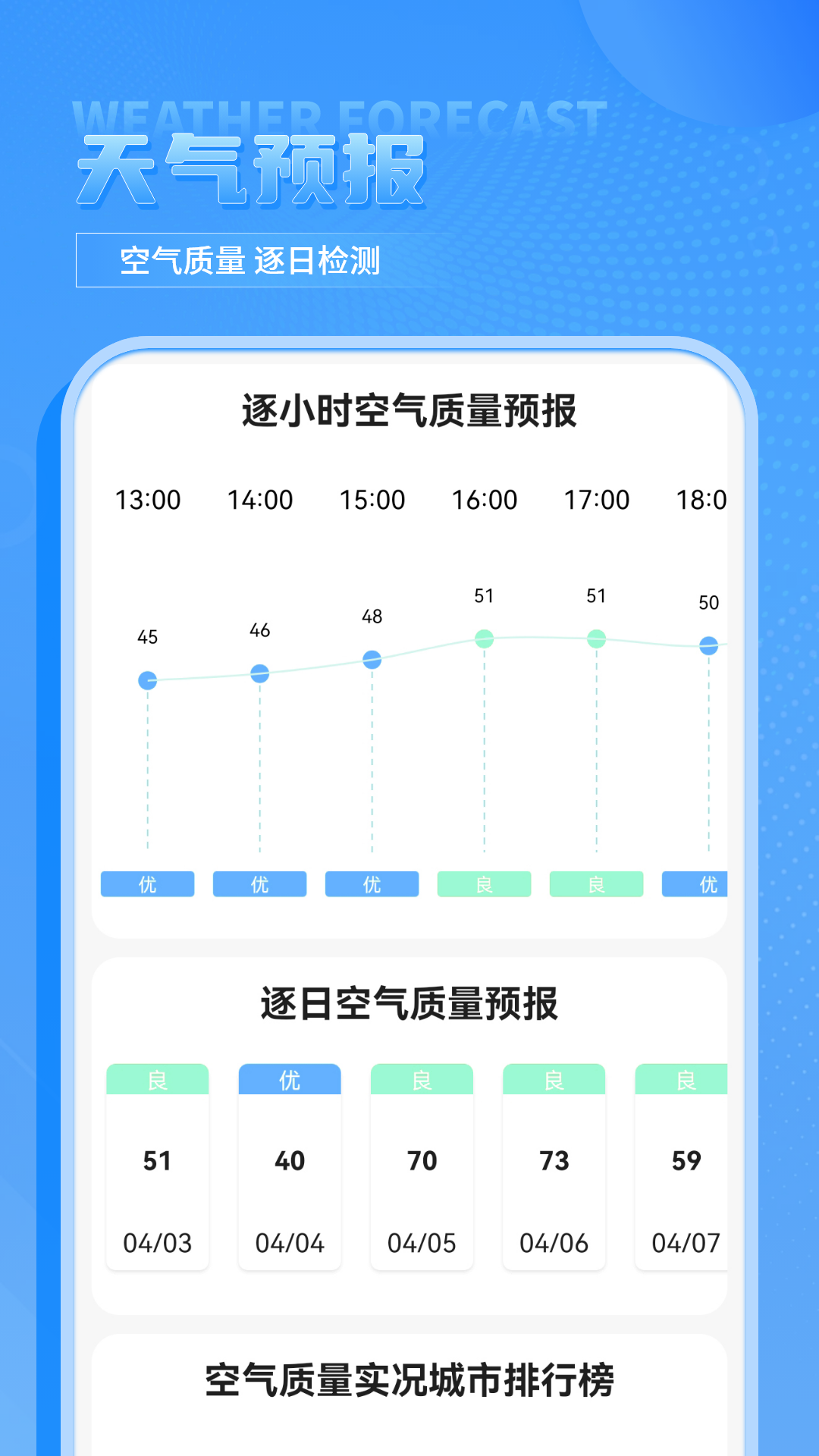
Task: Select the 45 AQI data point at 13:00
Action: [x=147, y=679]
